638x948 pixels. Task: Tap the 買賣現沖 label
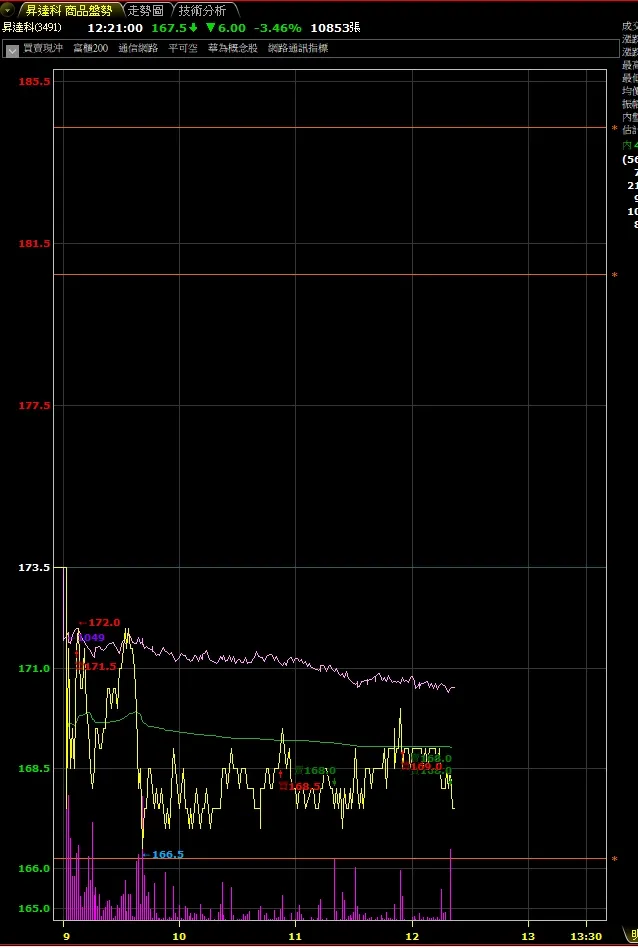(x=43, y=48)
